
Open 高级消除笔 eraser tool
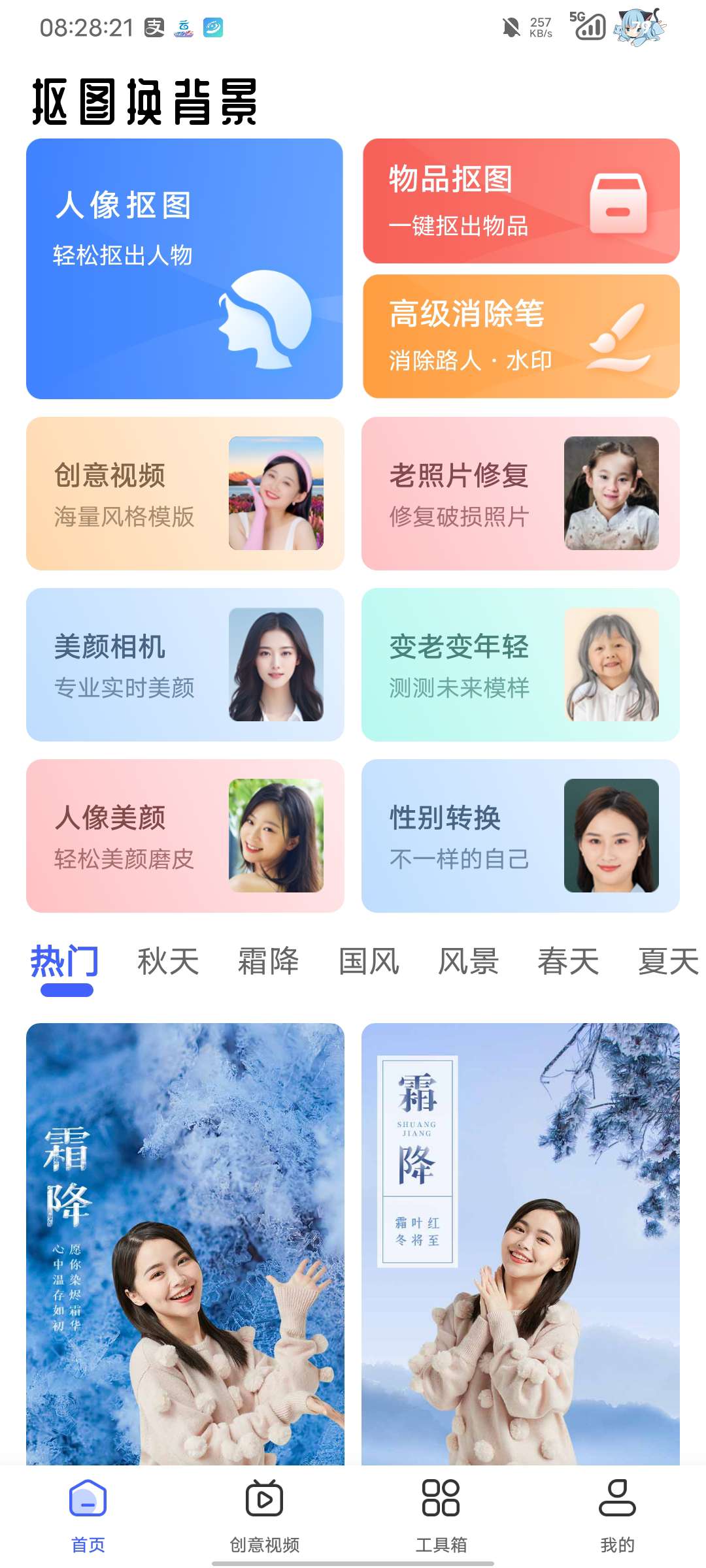[x=521, y=336]
